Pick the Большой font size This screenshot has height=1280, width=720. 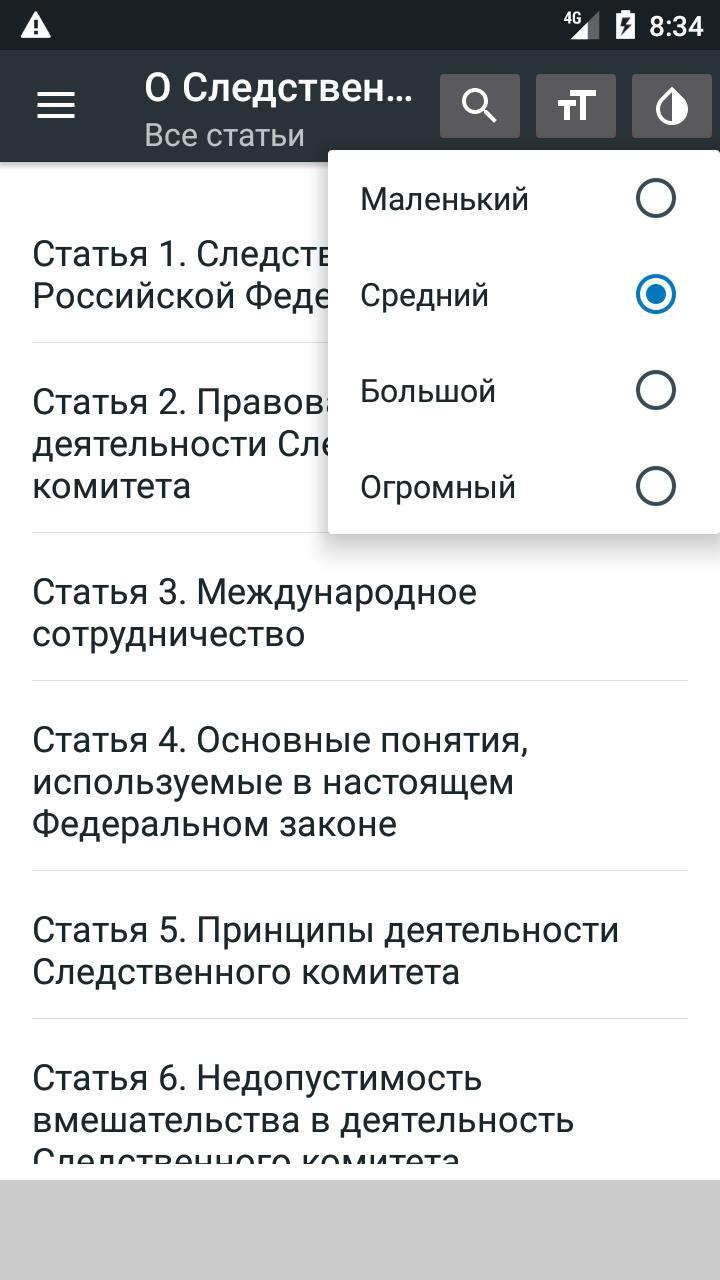[524, 390]
